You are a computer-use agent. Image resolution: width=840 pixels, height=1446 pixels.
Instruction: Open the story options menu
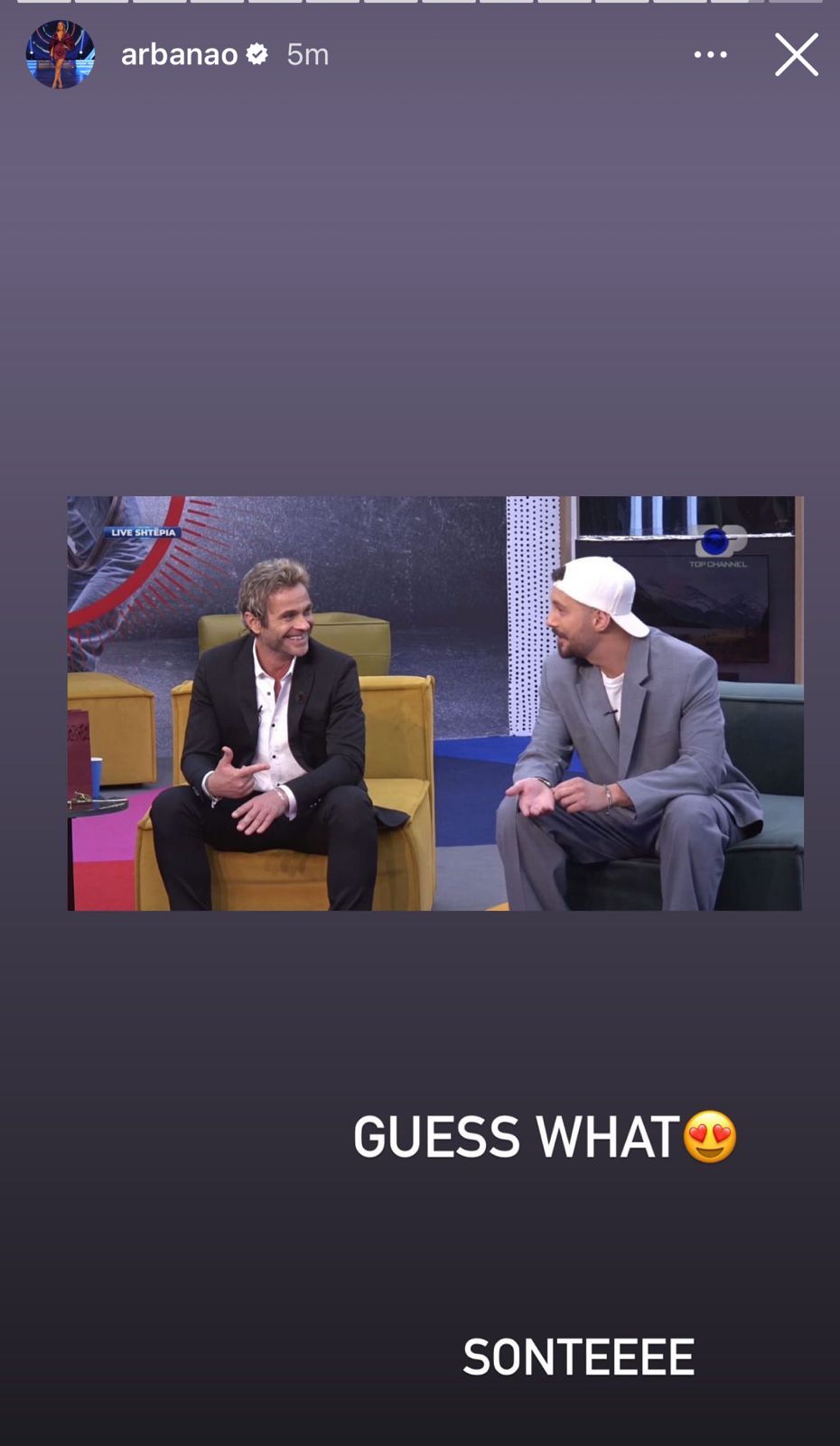(x=710, y=55)
